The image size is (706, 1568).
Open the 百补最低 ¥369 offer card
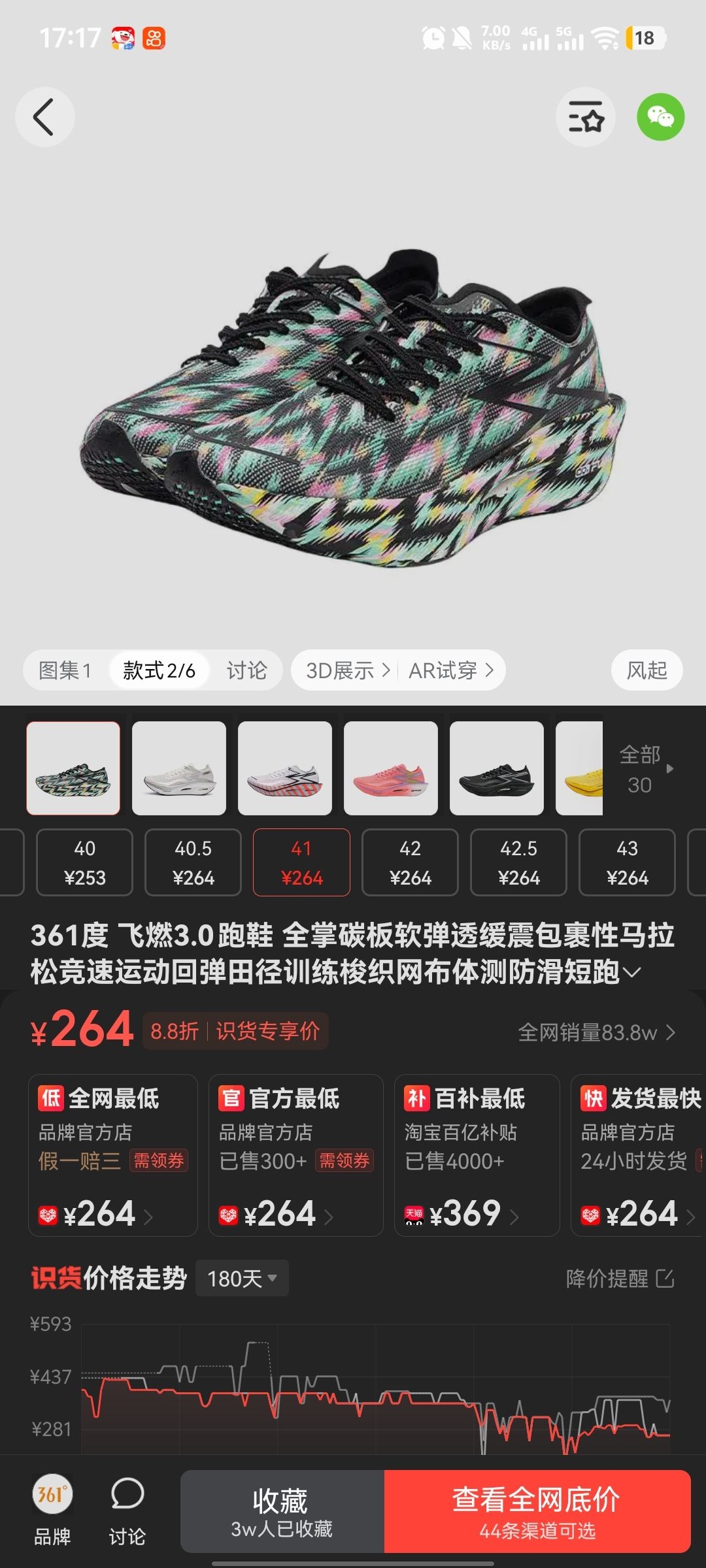click(477, 1155)
